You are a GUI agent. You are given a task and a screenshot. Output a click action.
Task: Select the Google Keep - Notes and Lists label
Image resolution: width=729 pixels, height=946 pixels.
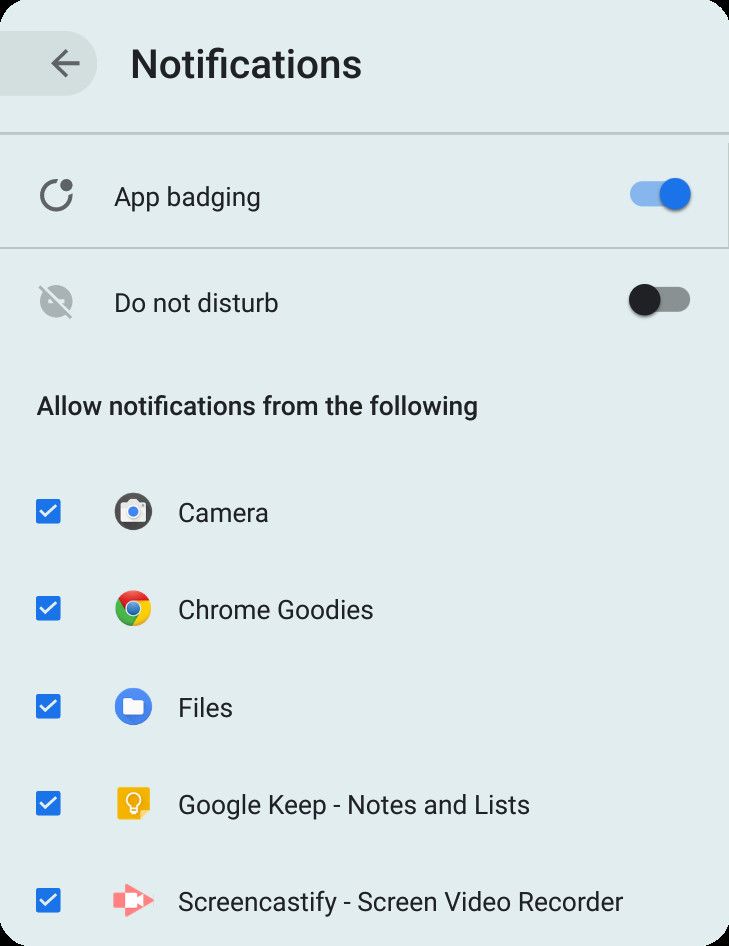pos(353,804)
